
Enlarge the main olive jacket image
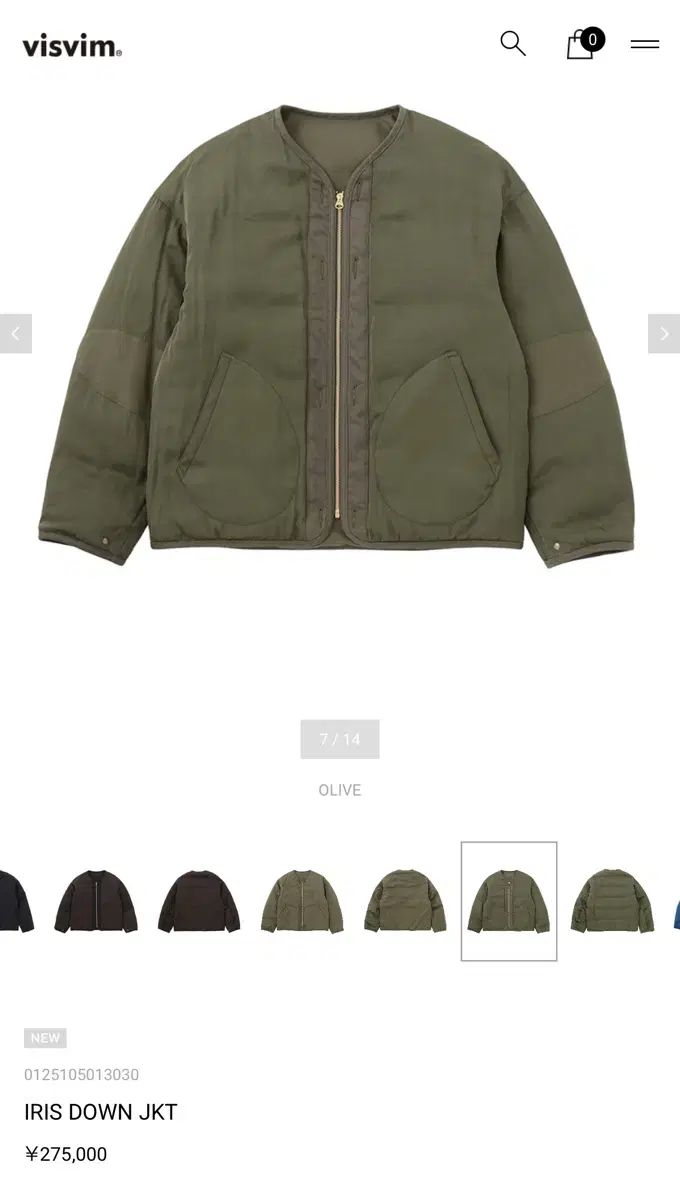[337, 335]
